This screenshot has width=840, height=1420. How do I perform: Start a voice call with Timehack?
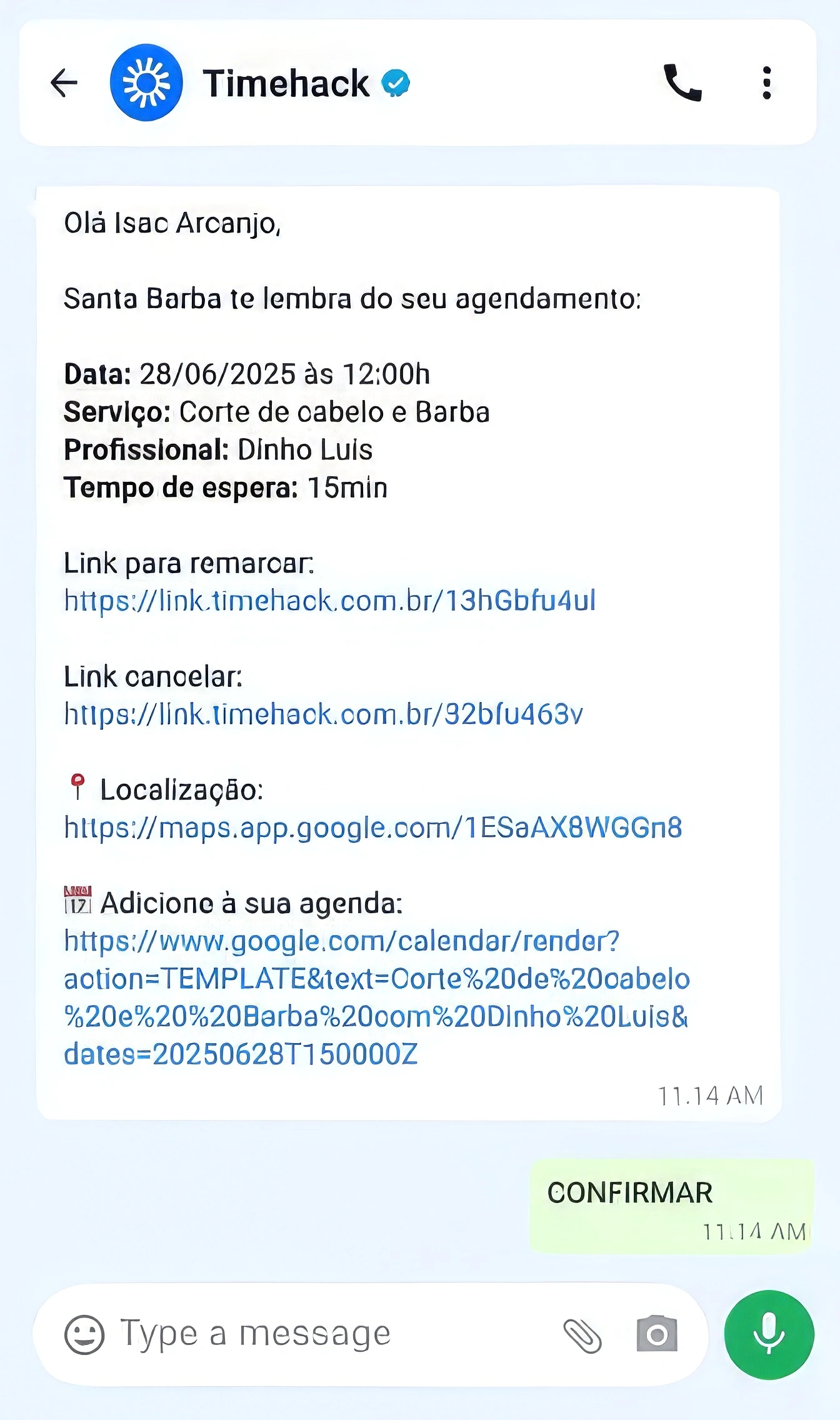pos(684,81)
